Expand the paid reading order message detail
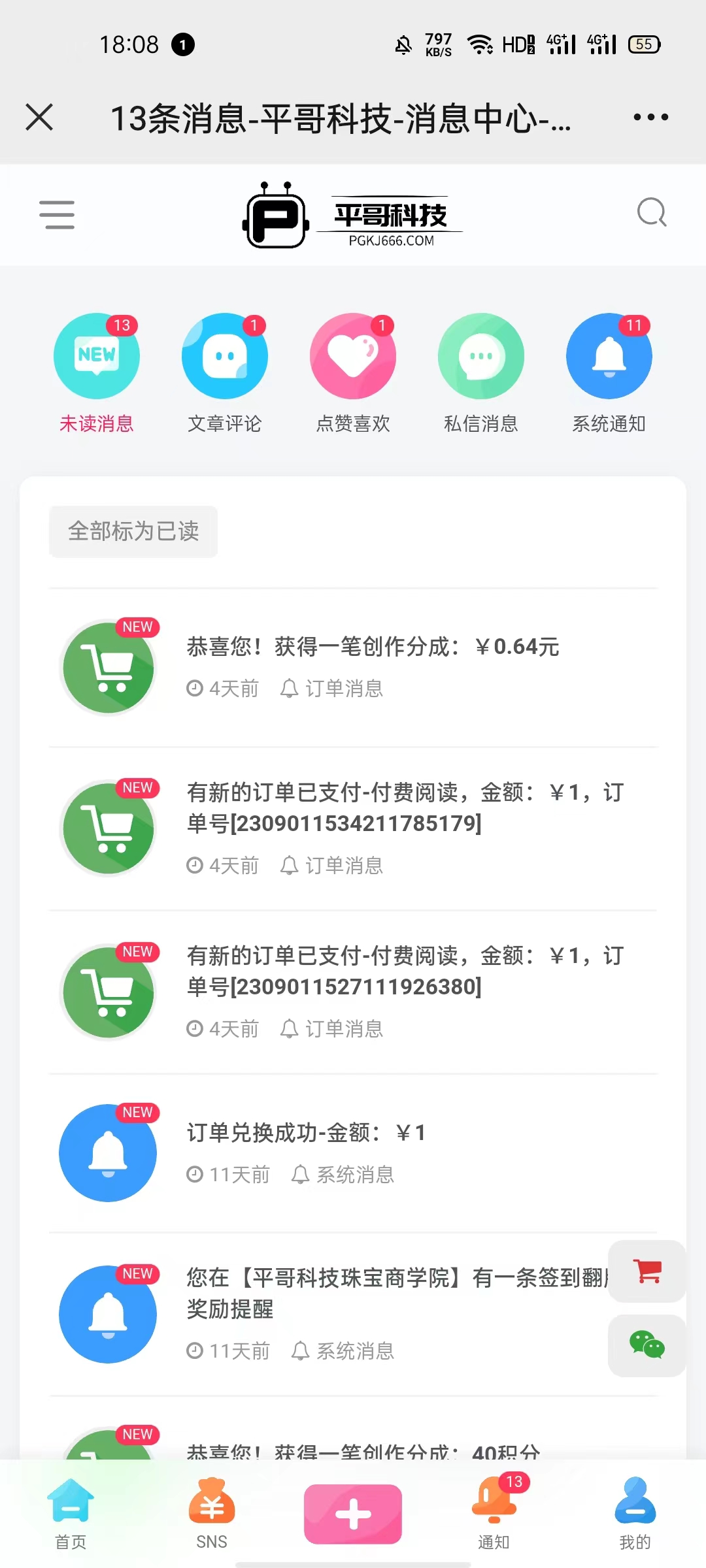 [404, 809]
